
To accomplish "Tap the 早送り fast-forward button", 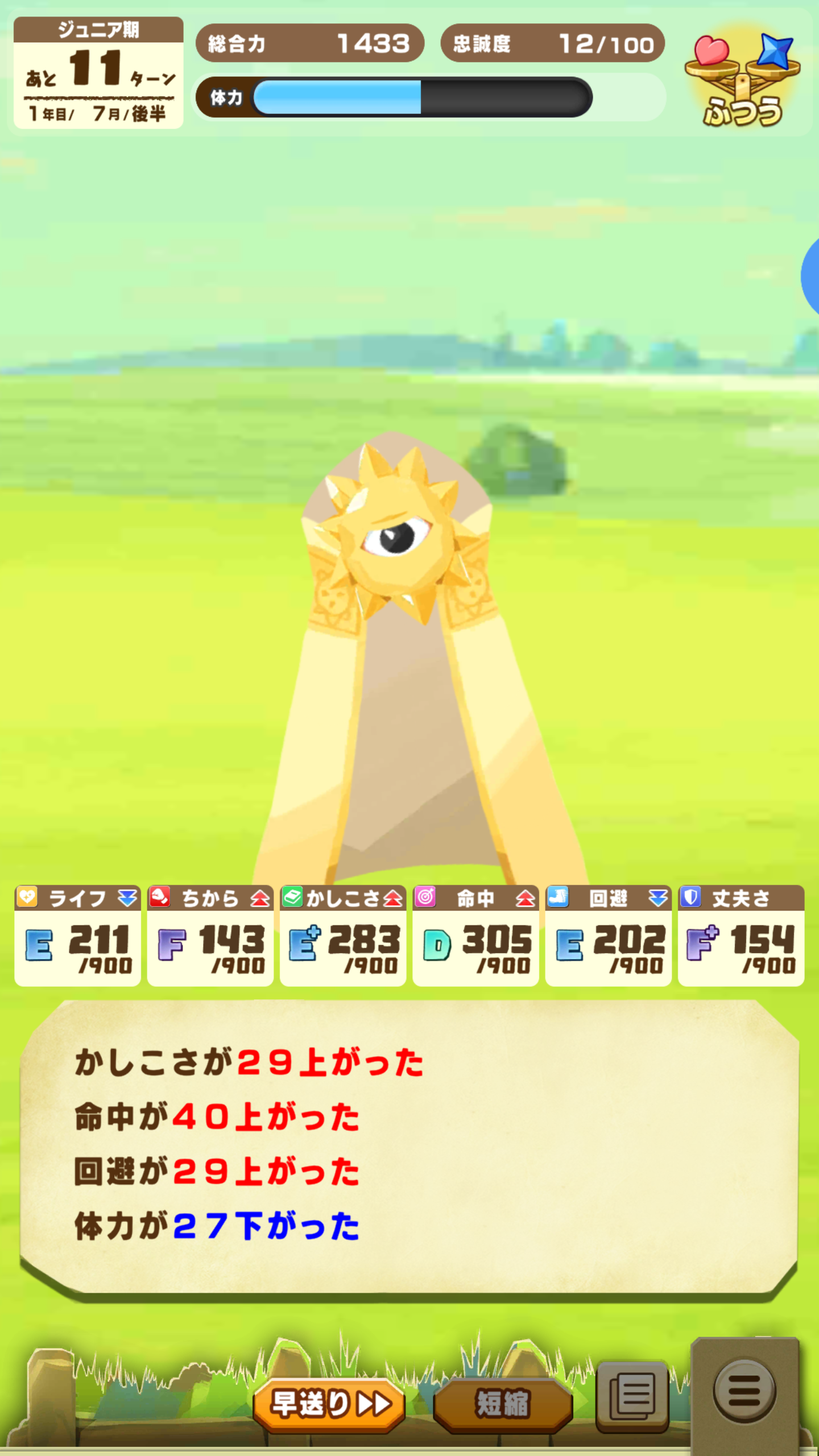I will [x=329, y=1404].
